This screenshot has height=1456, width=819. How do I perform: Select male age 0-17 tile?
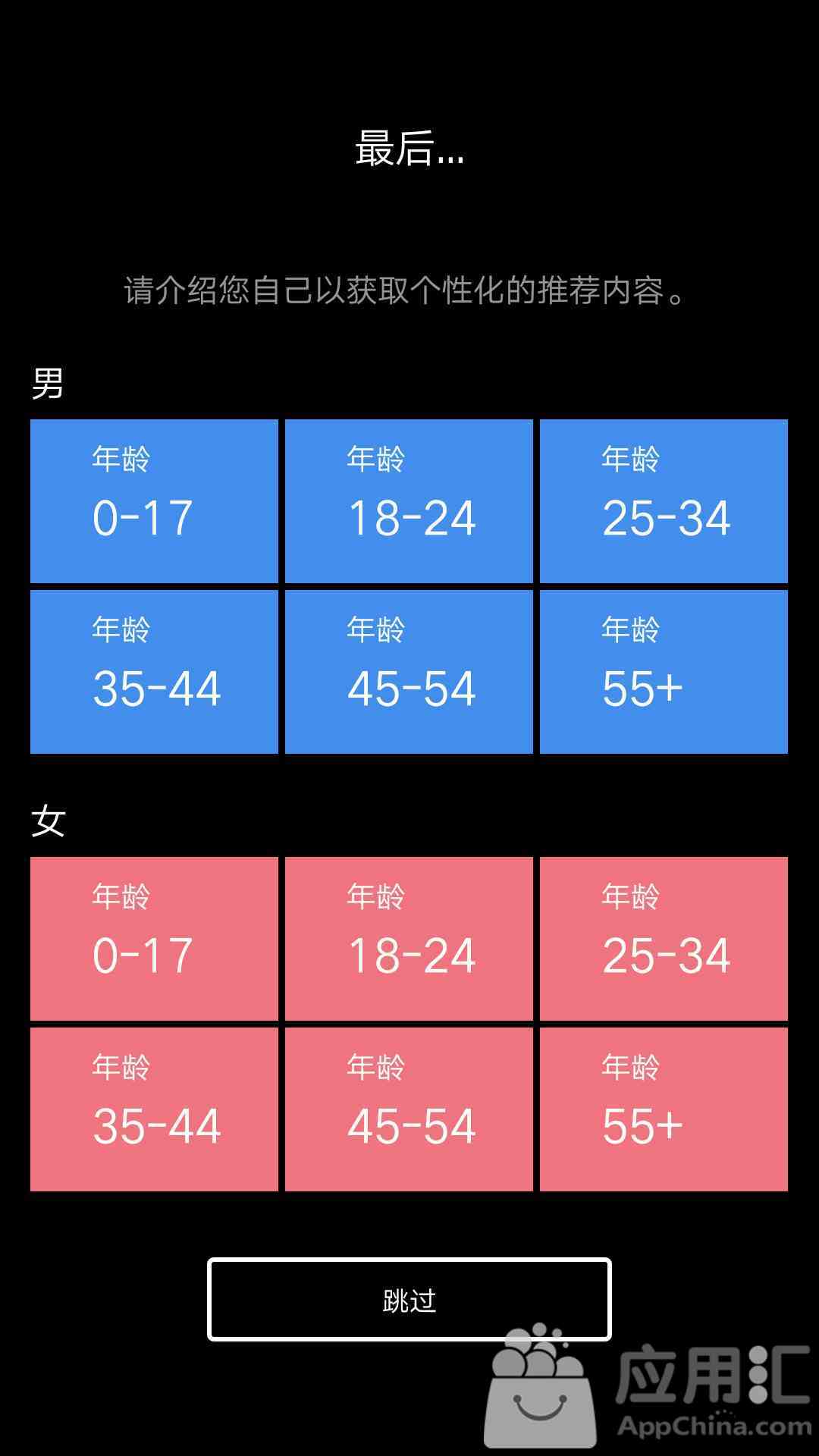click(x=154, y=501)
